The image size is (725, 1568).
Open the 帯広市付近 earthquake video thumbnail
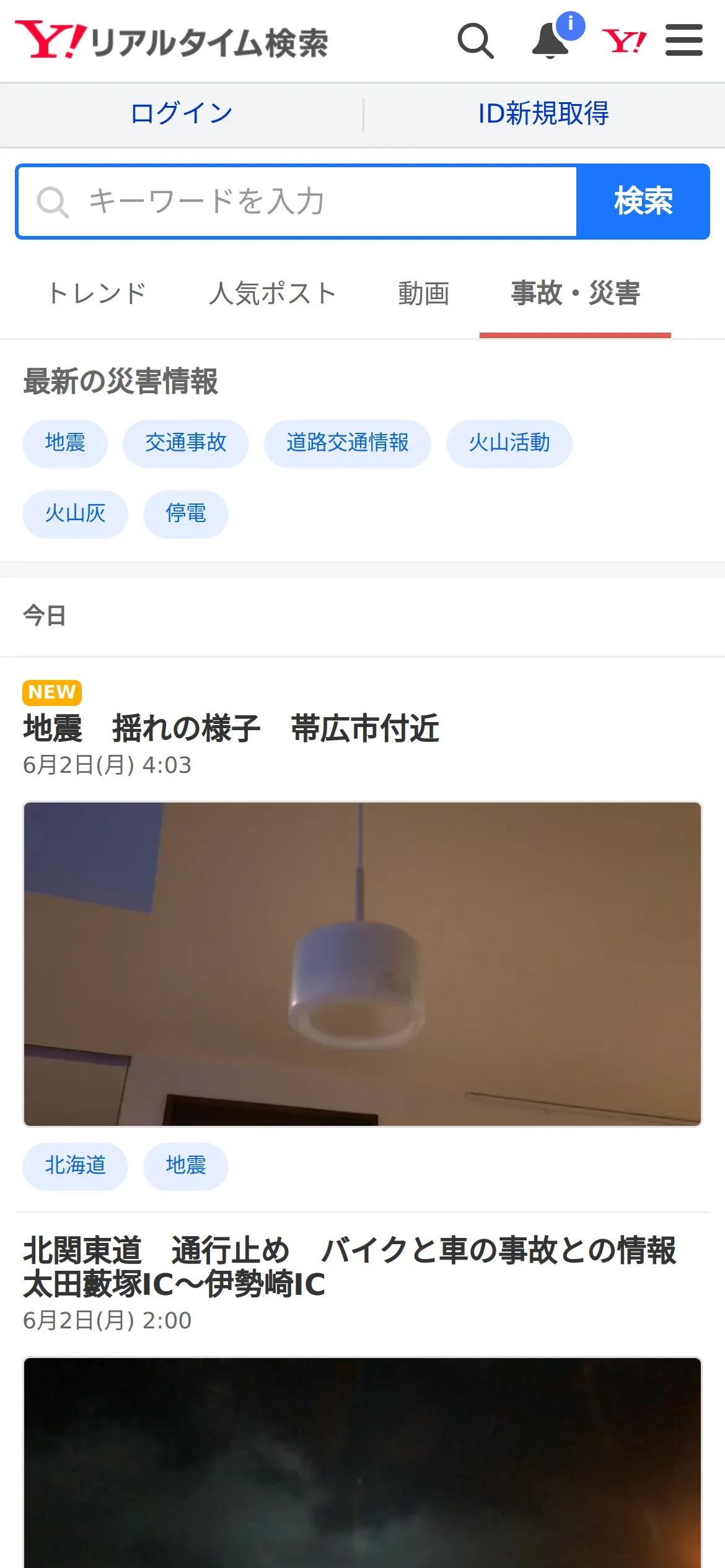point(362,964)
